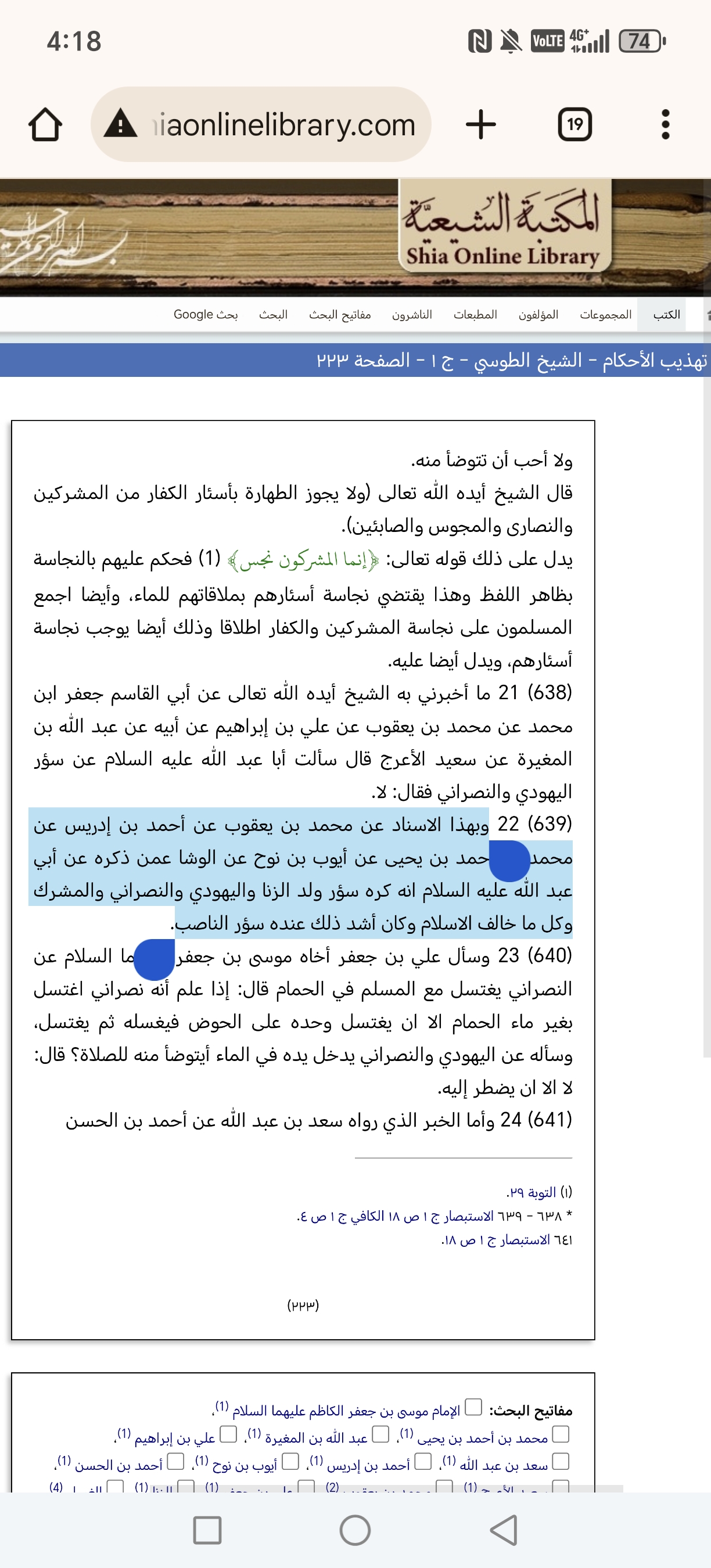The height and width of the screenshot is (1568, 711).
Task: Check the box for الإمام موسى بن جعفر الكاظم
Action: 473,1407
